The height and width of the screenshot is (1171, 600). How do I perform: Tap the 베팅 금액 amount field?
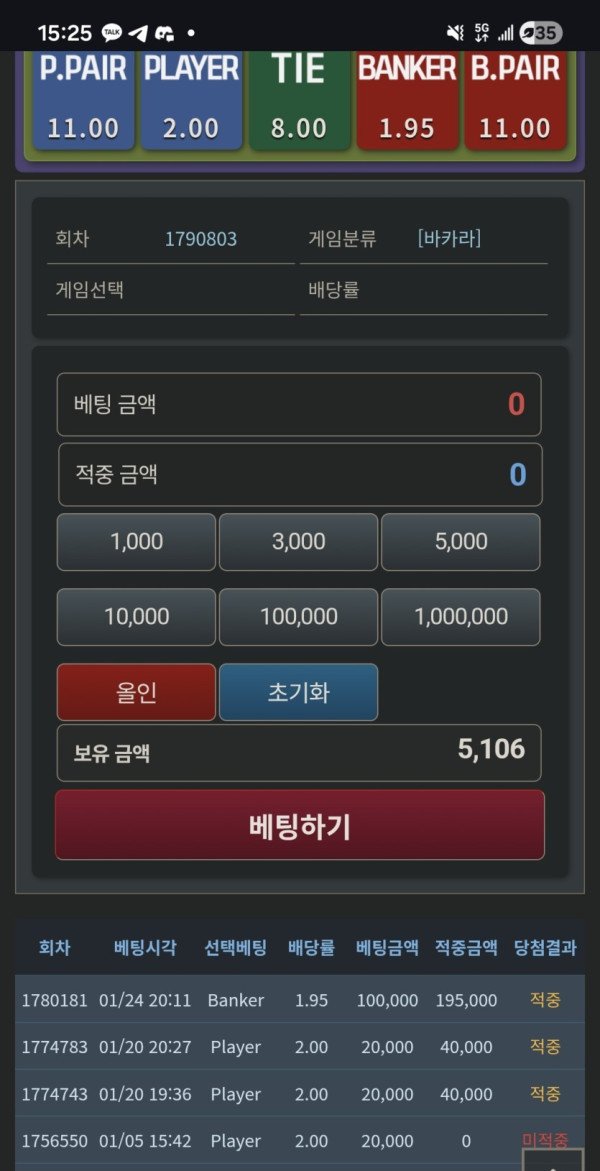[299, 404]
